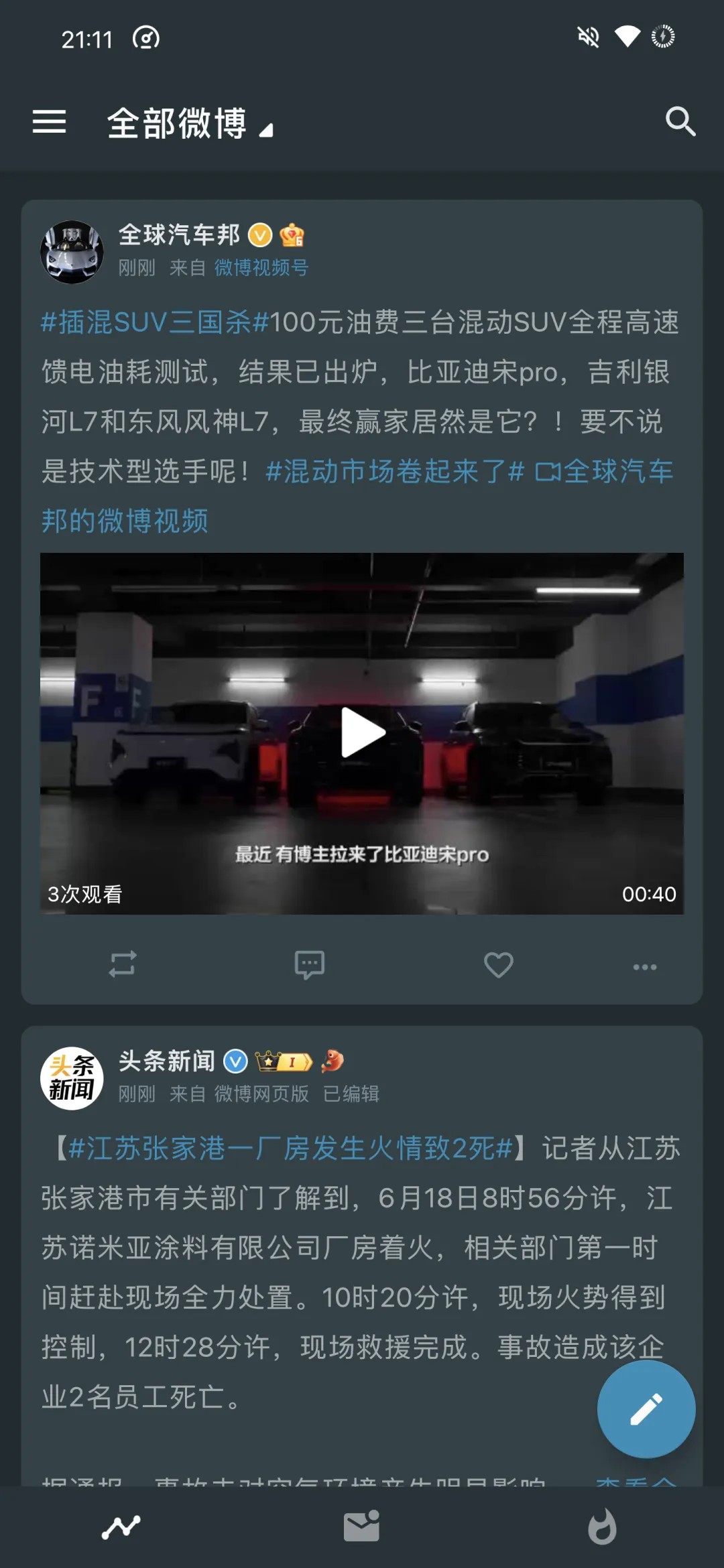Switch to the hot trends tab
This screenshot has width=724, height=1568.
(601, 1528)
